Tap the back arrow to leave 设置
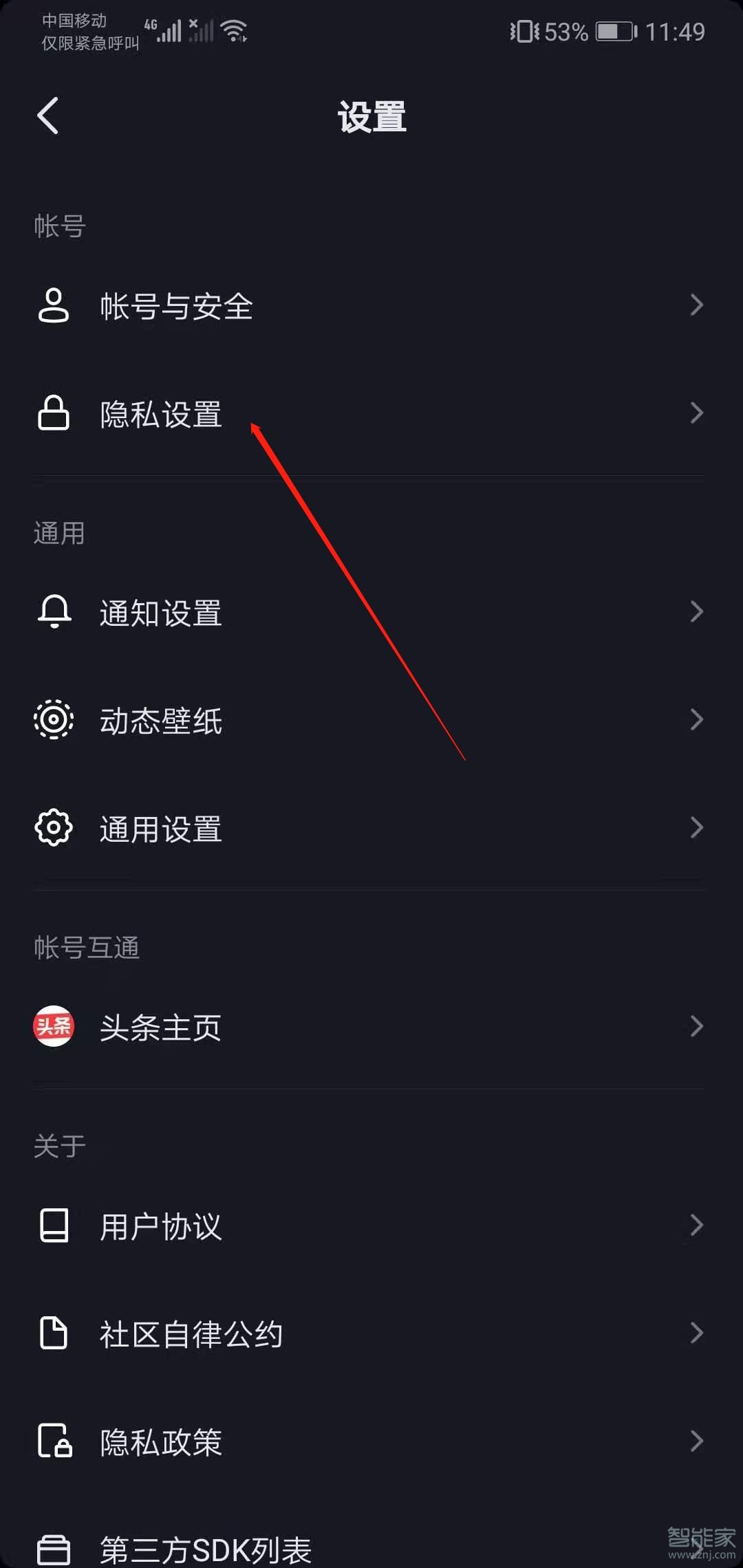 coord(47,116)
